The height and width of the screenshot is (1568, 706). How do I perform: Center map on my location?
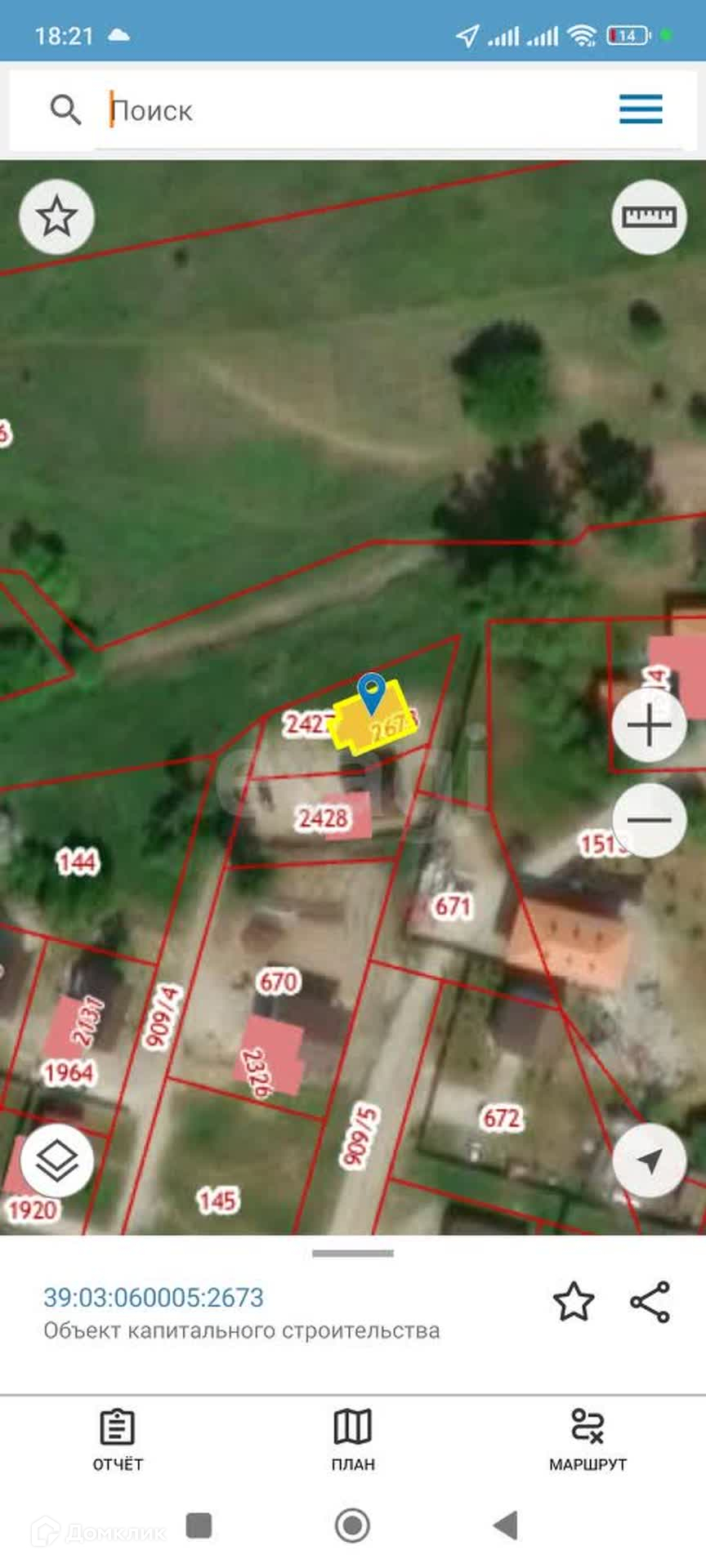tap(650, 1160)
